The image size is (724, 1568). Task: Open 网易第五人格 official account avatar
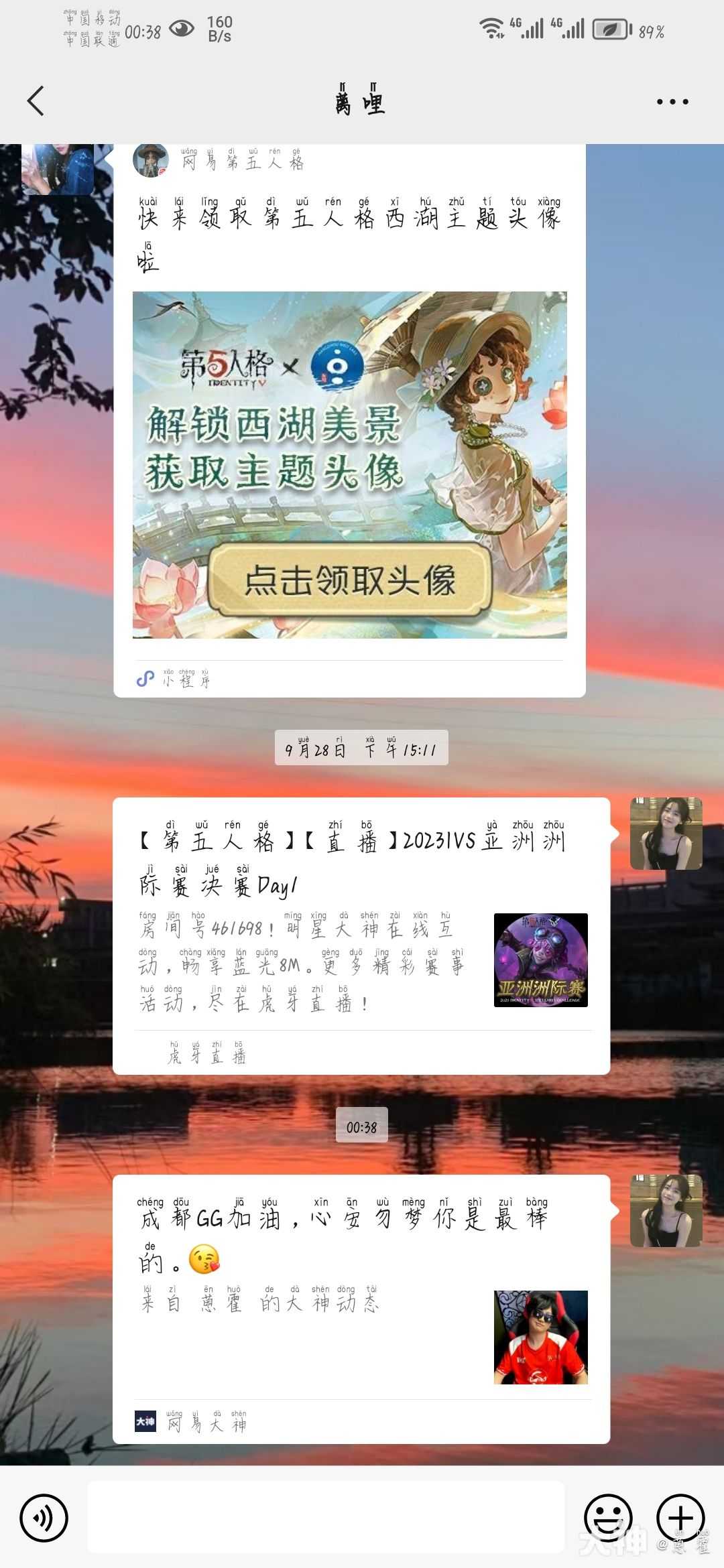pyautogui.click(x=151, y=161)
